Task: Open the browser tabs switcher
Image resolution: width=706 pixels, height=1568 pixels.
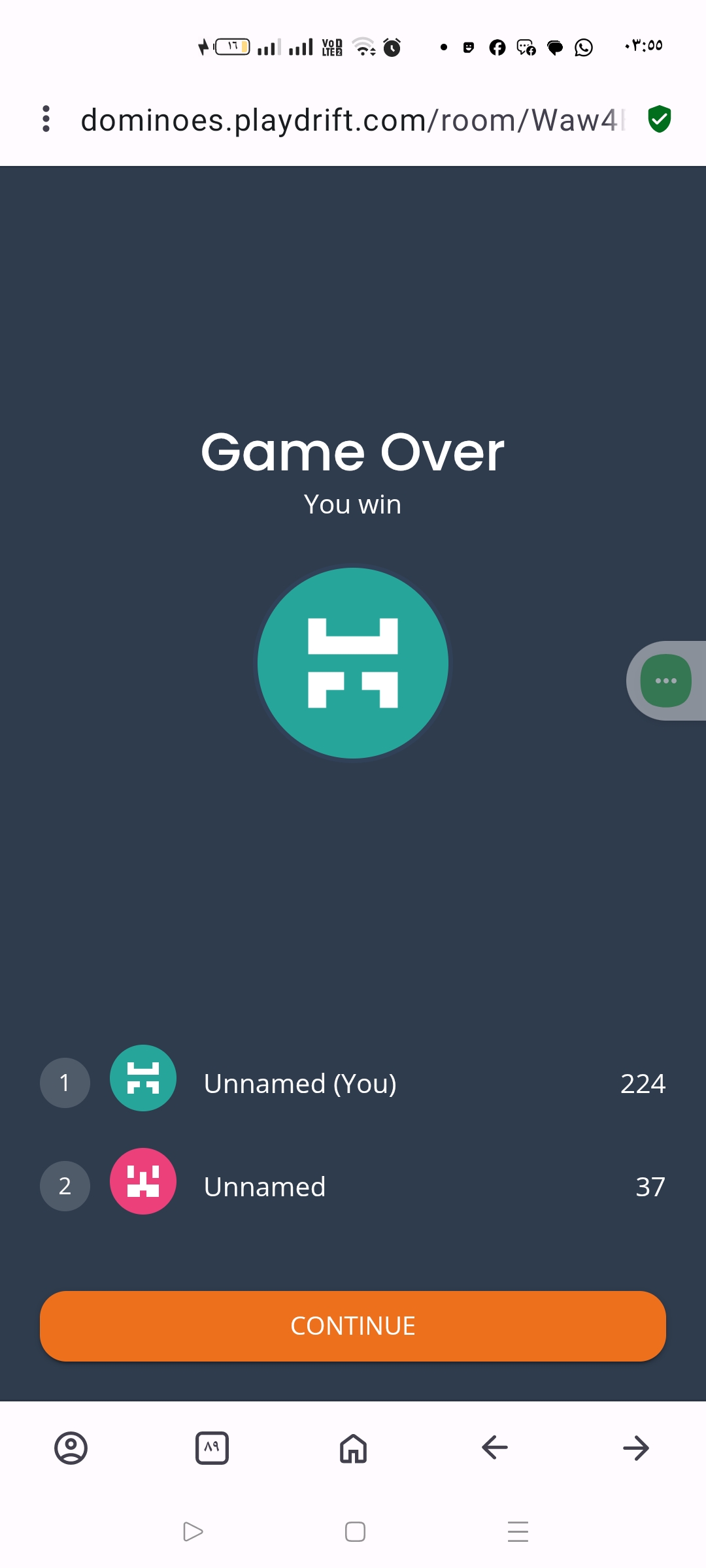Action: click(x=212, y=1448)
